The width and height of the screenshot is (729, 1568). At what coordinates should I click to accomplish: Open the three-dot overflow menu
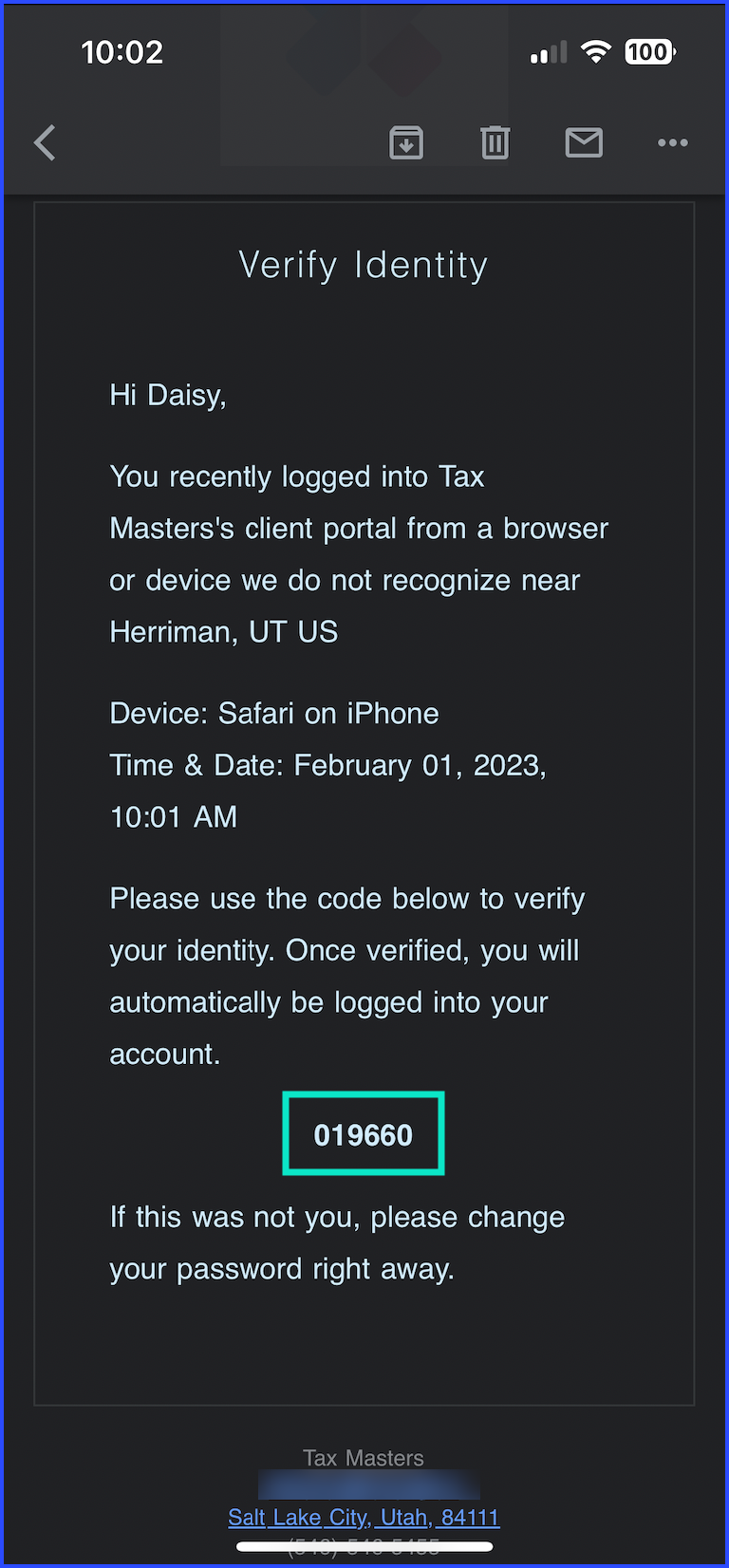pos(672,143)
